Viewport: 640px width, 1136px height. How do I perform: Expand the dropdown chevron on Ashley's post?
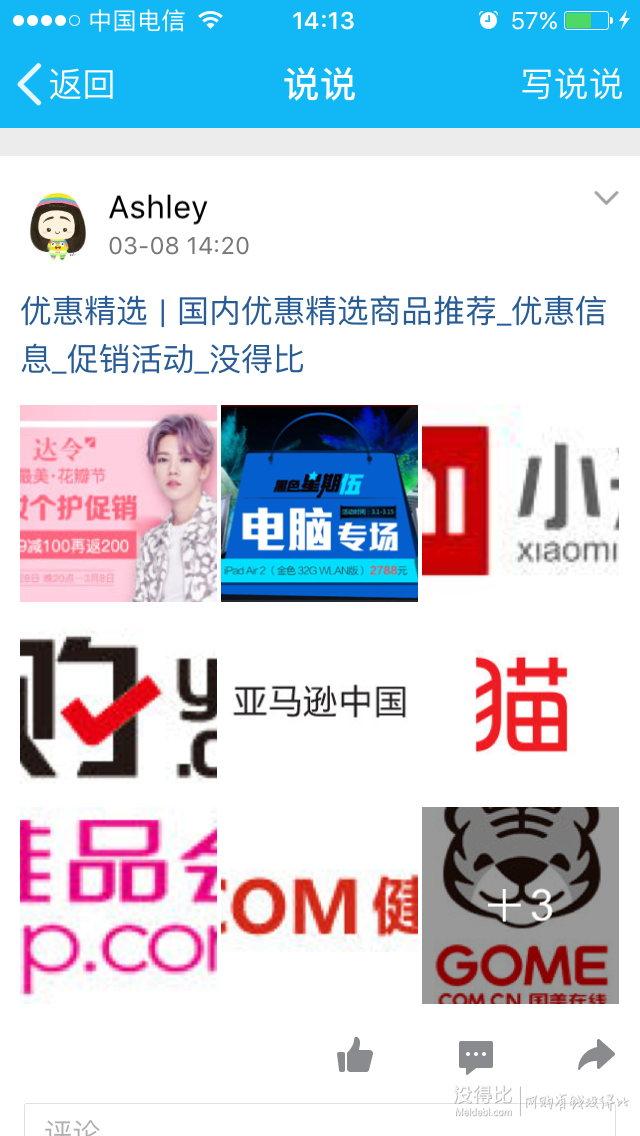point(606,198)
